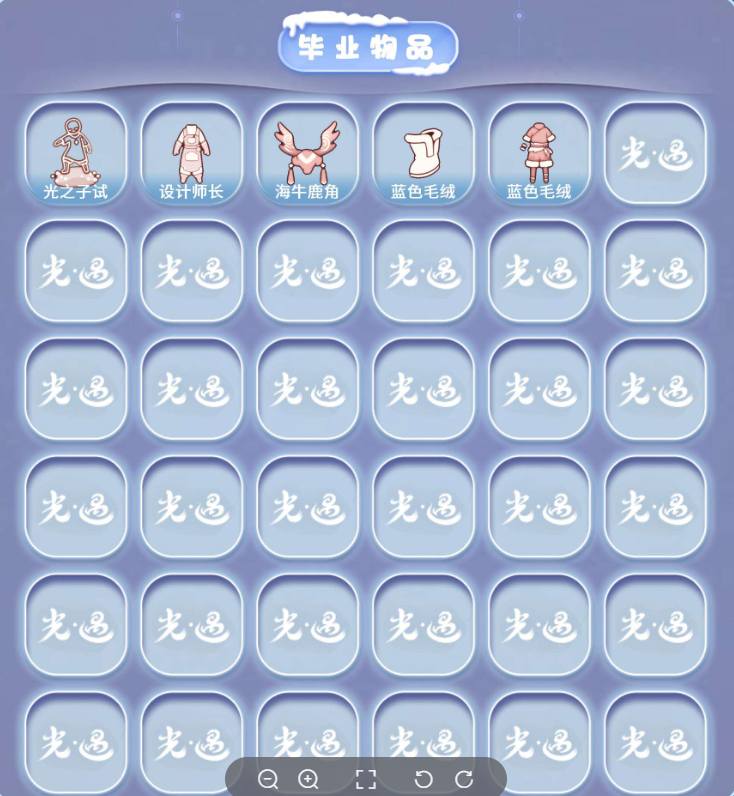Click the bottom-left placeholder tile
734x796 pixels.
tap(76, 740)
